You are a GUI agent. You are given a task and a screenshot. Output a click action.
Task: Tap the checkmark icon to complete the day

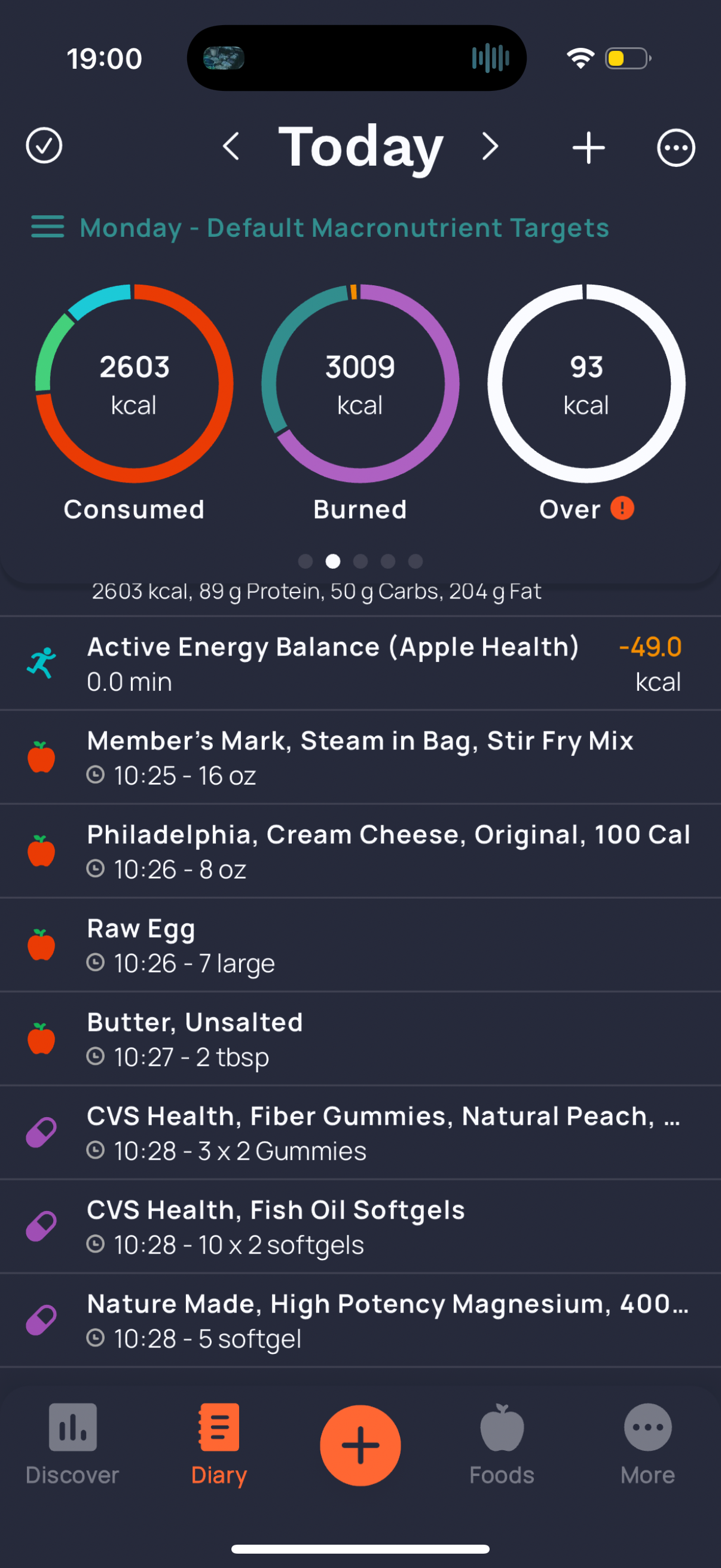click(44, 146)
